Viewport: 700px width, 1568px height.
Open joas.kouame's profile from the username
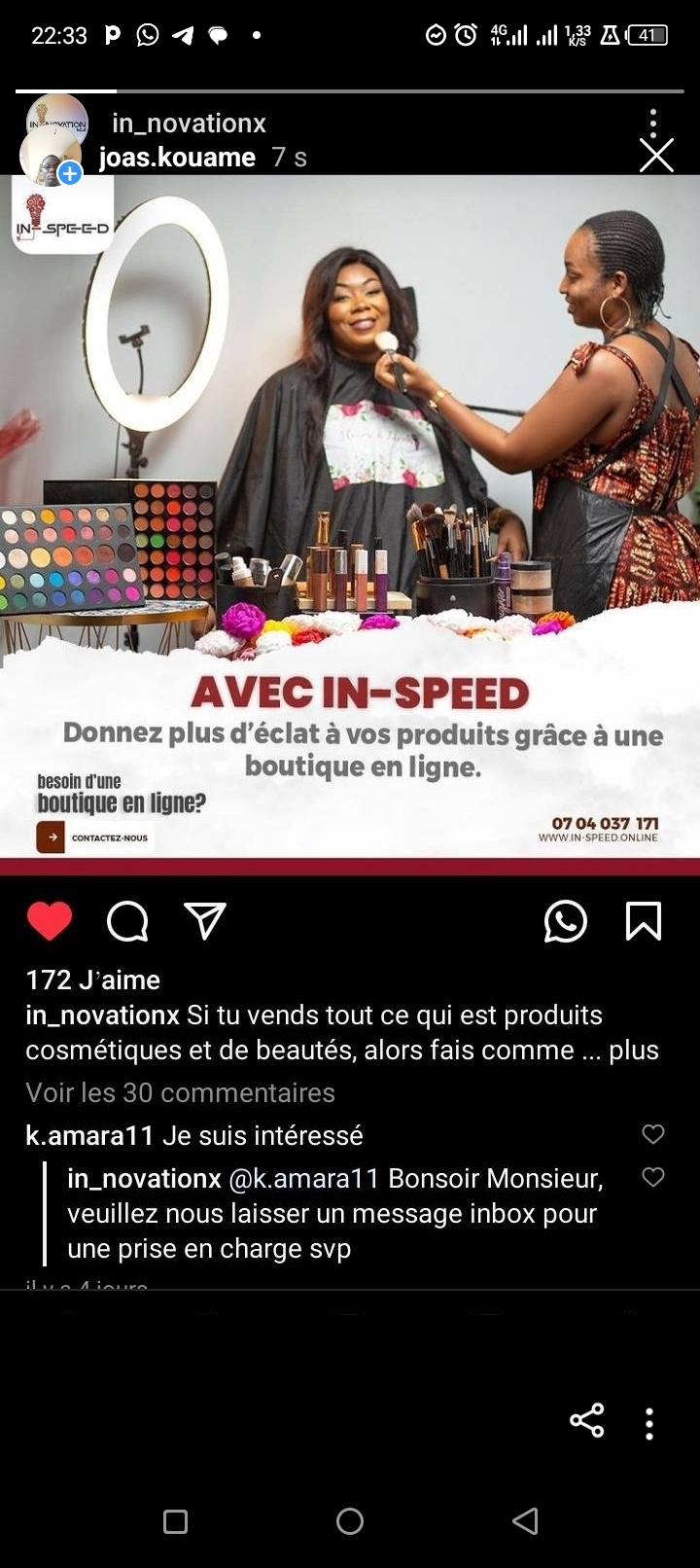point(177,158)
